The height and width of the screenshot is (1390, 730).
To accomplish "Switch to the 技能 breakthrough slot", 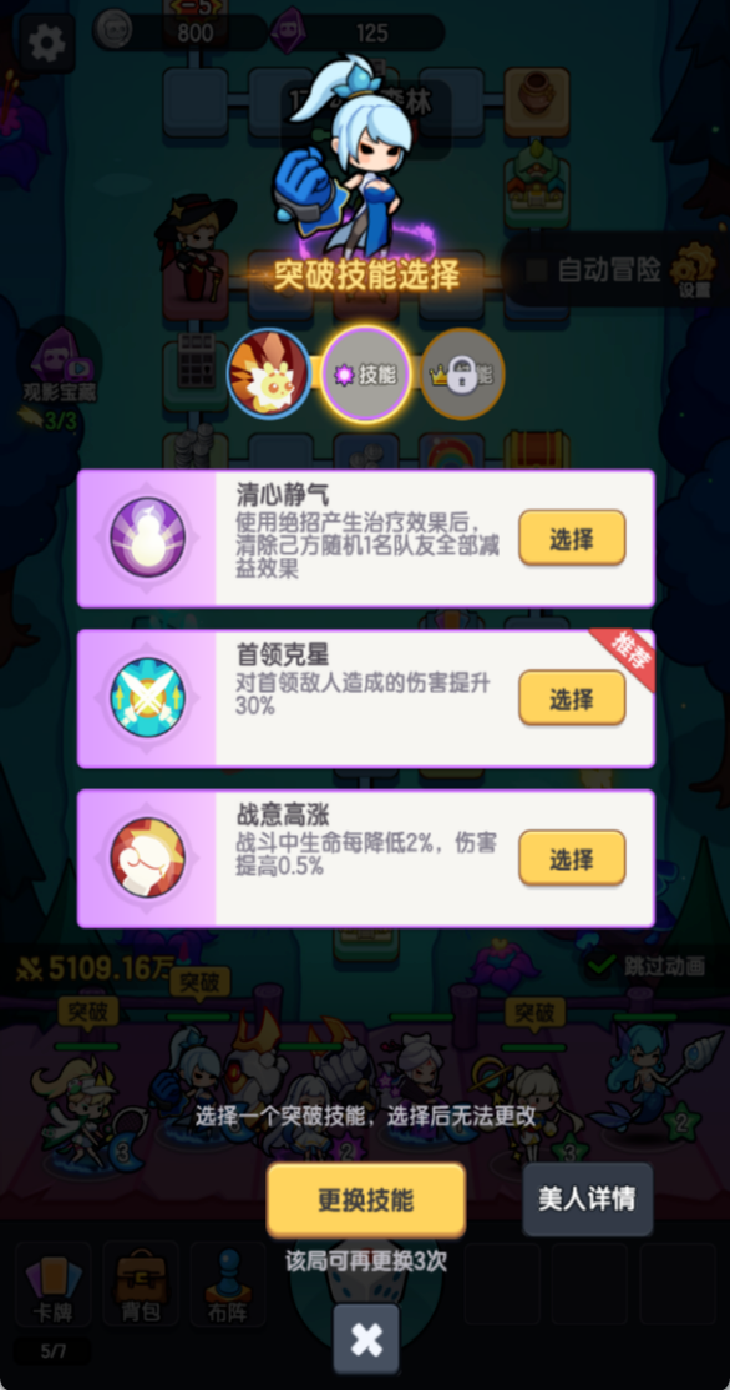I will click(365, 375).
